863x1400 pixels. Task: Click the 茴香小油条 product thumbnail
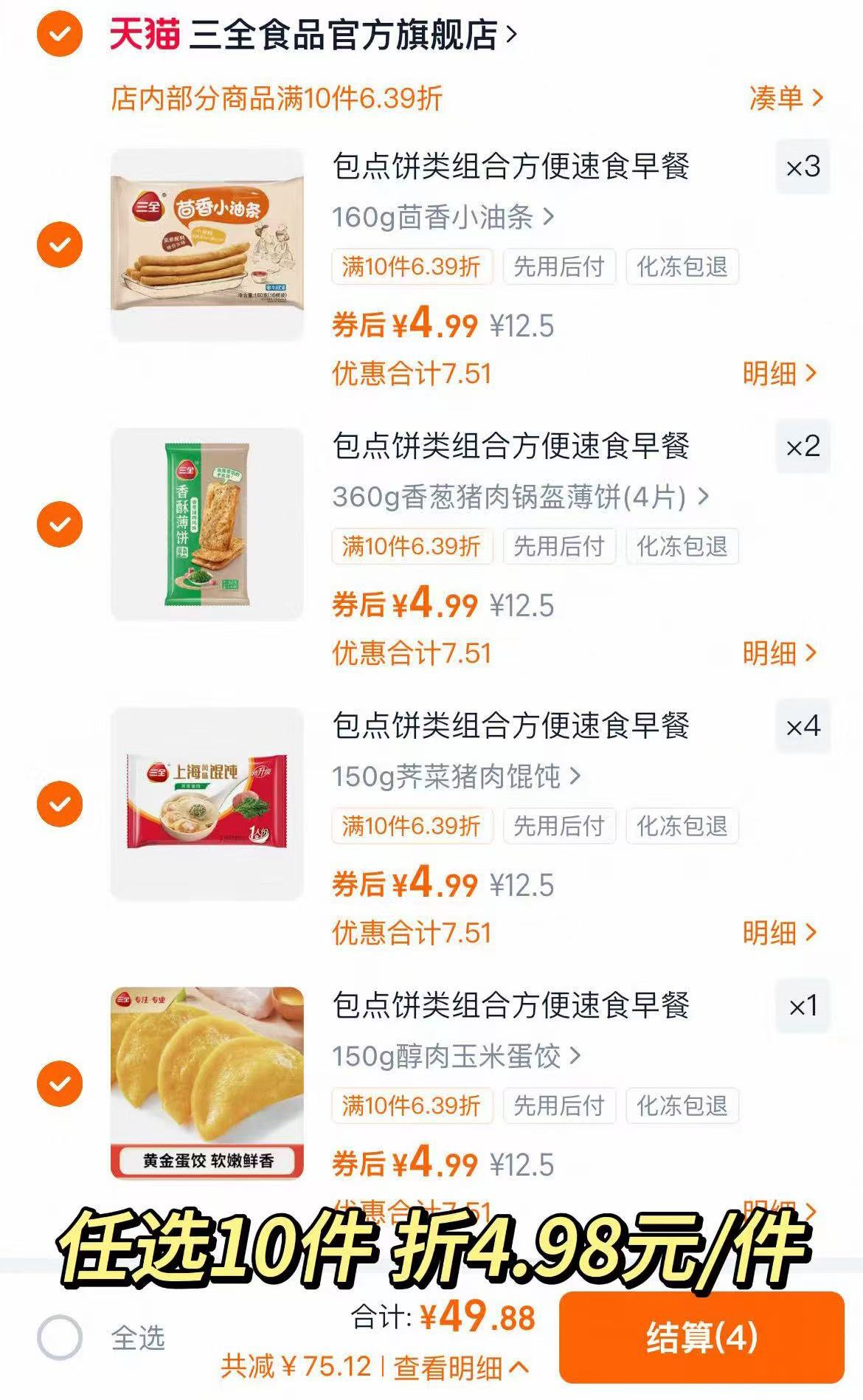207,242
